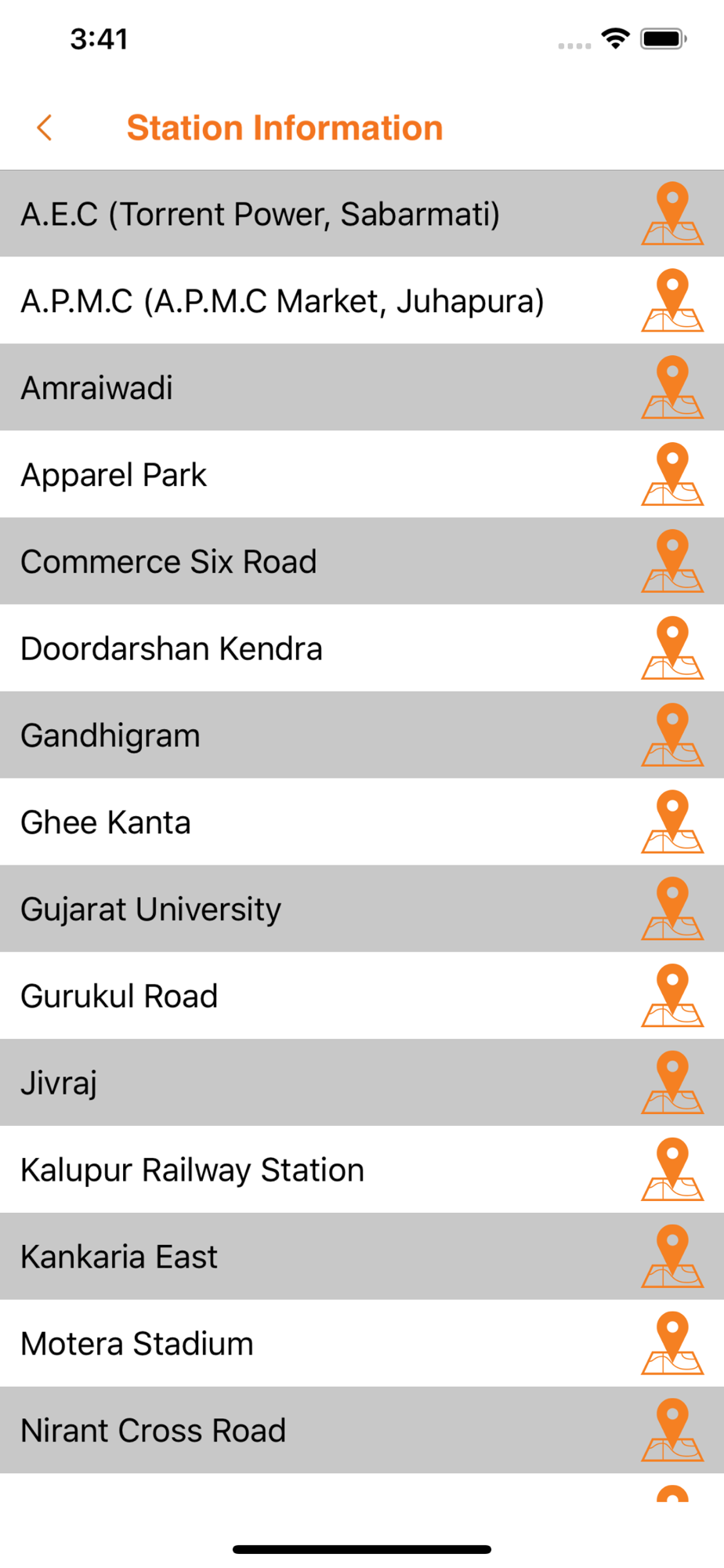Screen dimensions: 724x1568
Task: Select the Amraiwadi station row
Action: tap(362, 387)
